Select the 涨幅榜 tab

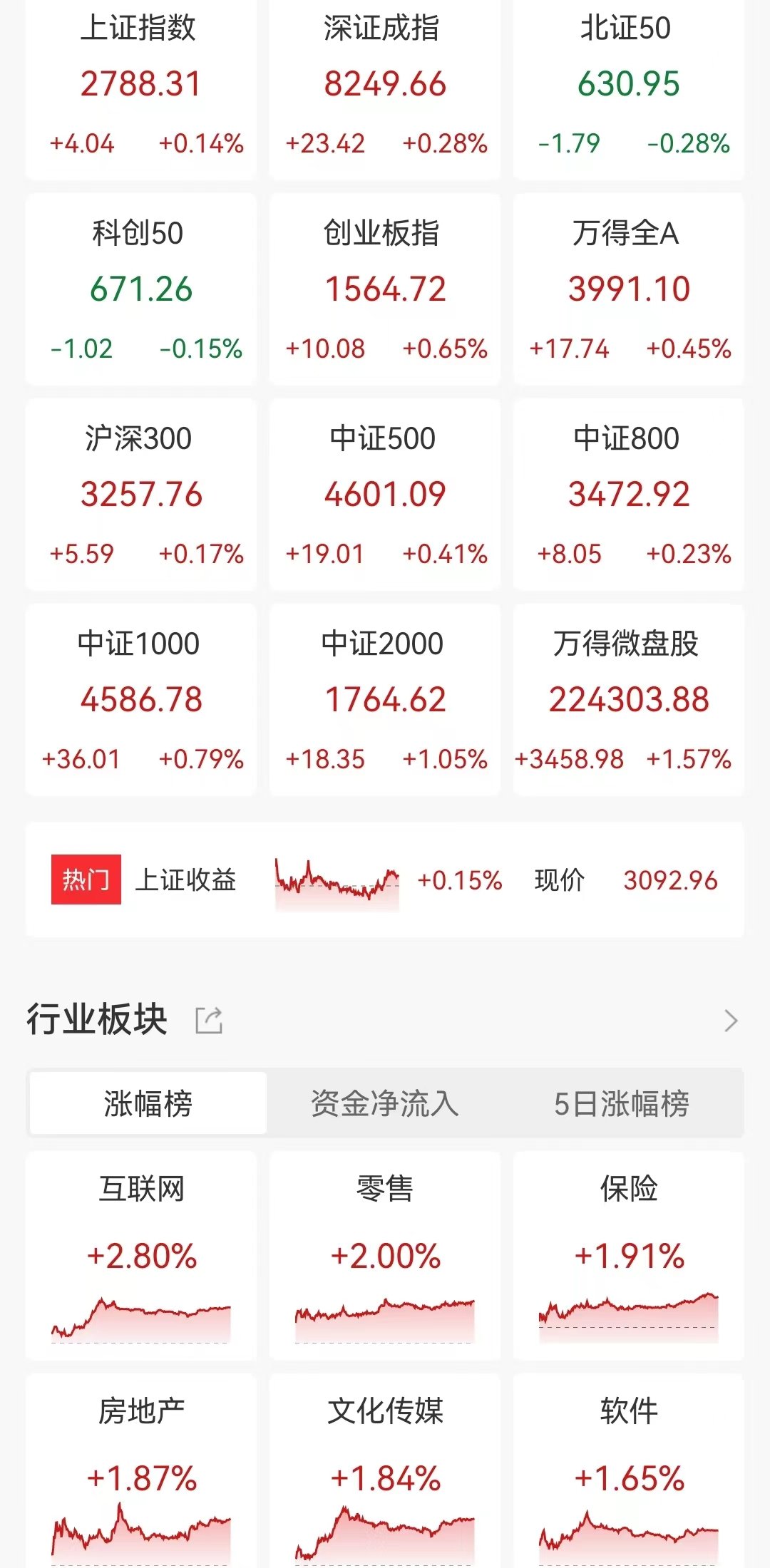[148, 1103]
